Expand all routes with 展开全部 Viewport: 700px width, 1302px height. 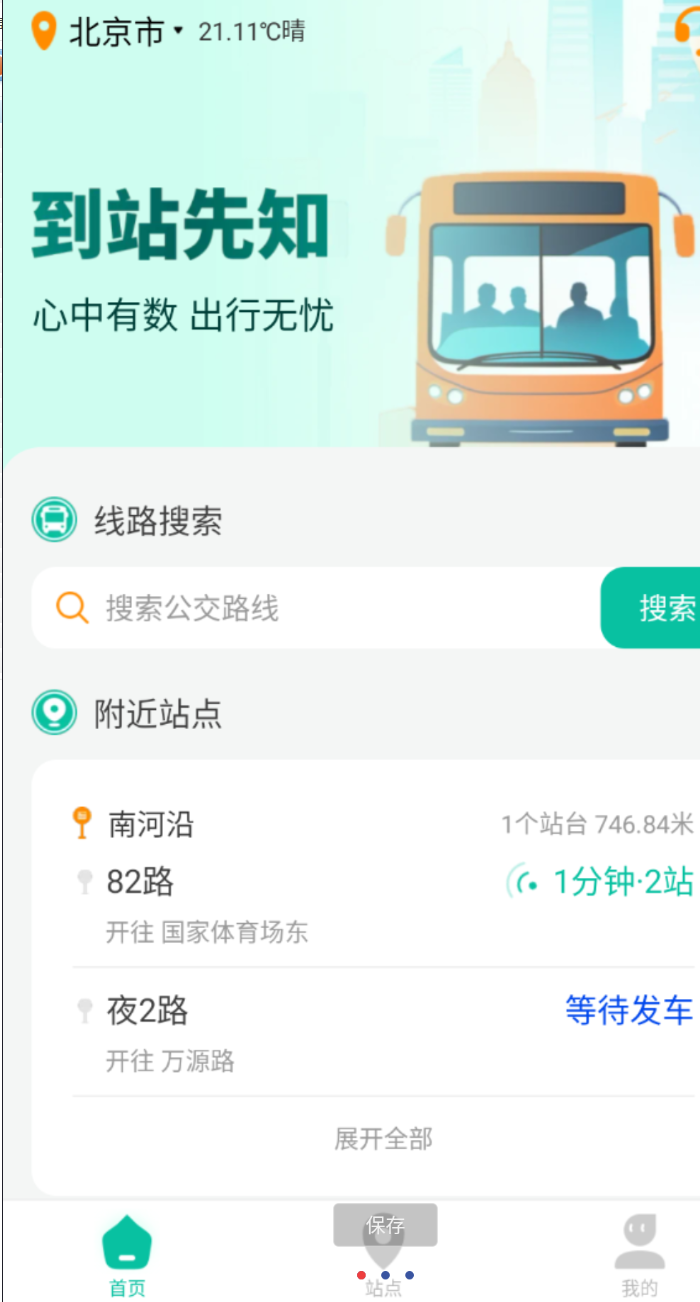point(383,1138)
